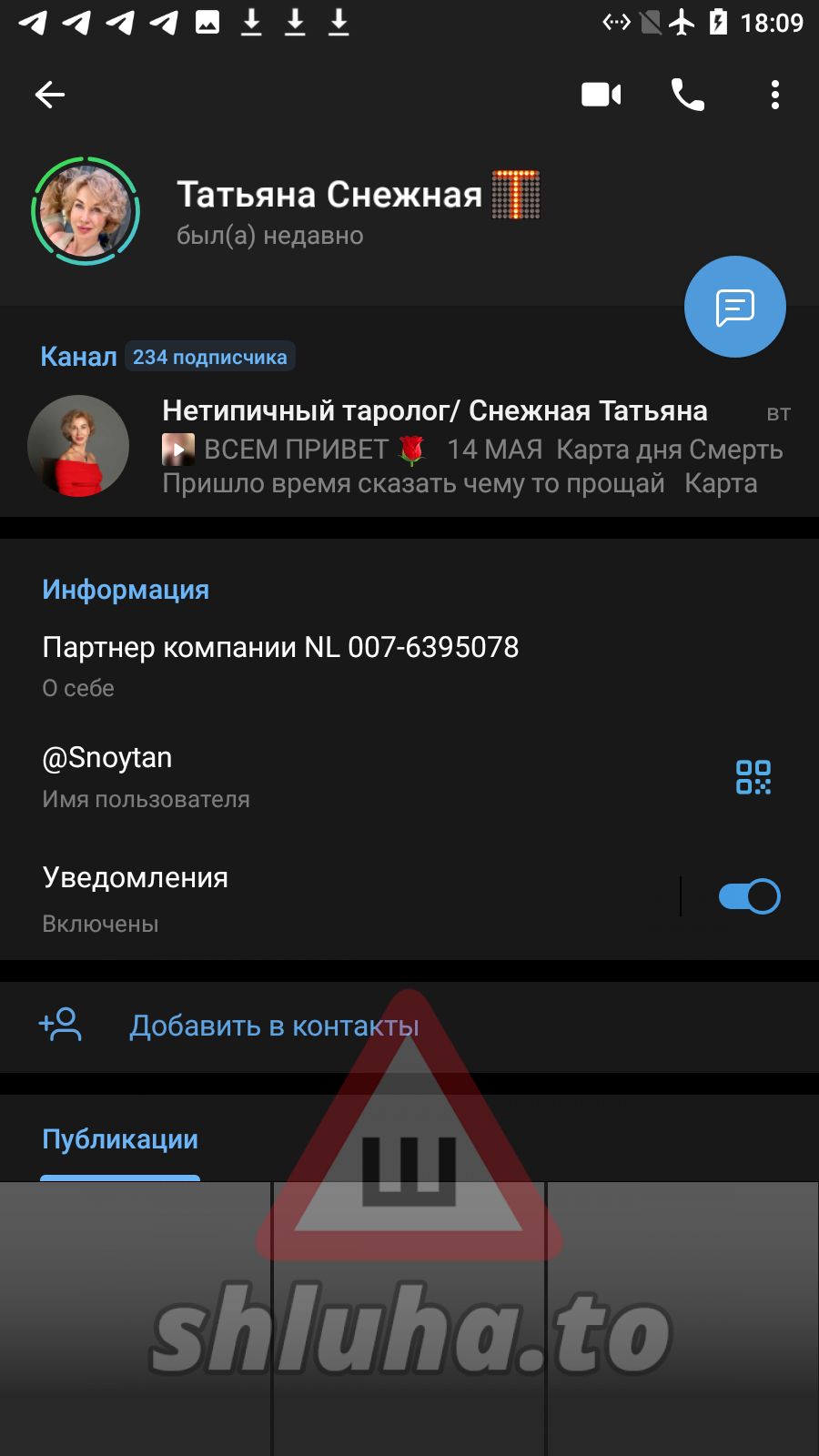This screenshot has height=1456, width=819.
Task: Go back using the arrow icon
Action: 50,95
